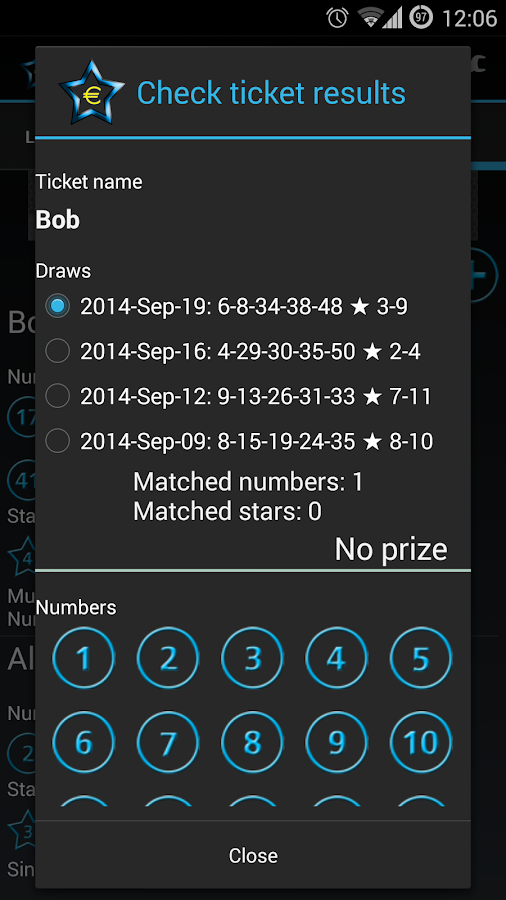The image size is (506, 900).
Task: Choose the 2014-Sep-12 draw
Action: (238, 396)
